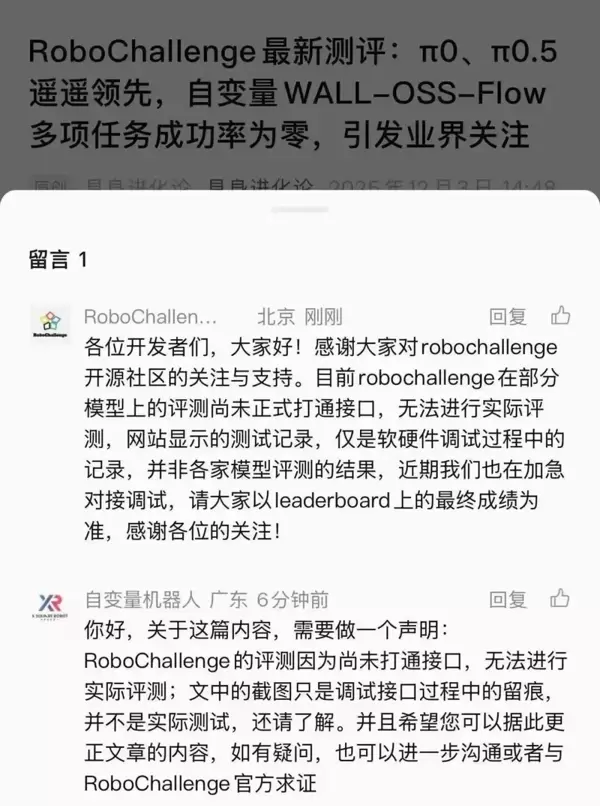Like RoboChallenge's comment
This screenshot has width=600, height=806.
point(561,317)
